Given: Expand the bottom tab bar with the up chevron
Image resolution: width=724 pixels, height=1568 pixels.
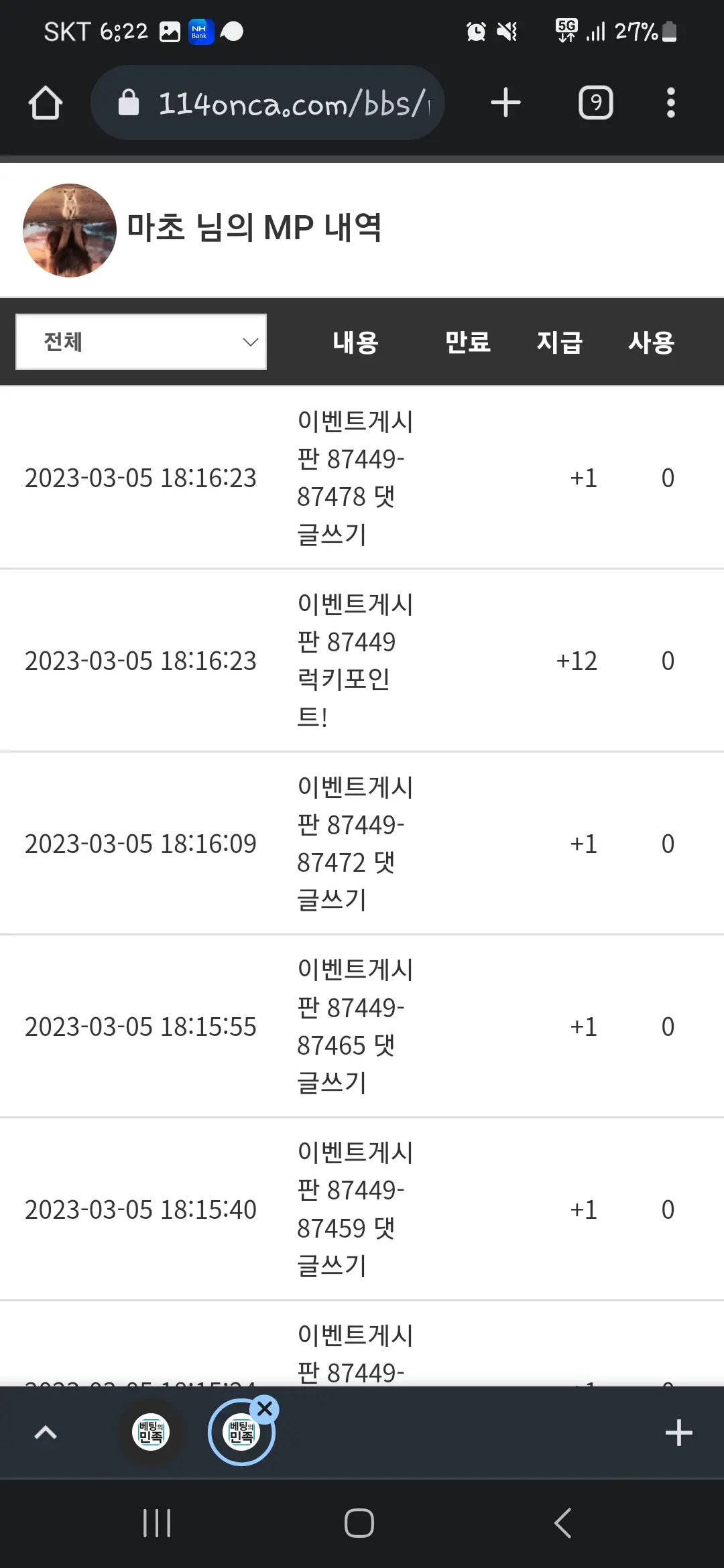Looking at the screenshot, I should (46, 1433).
